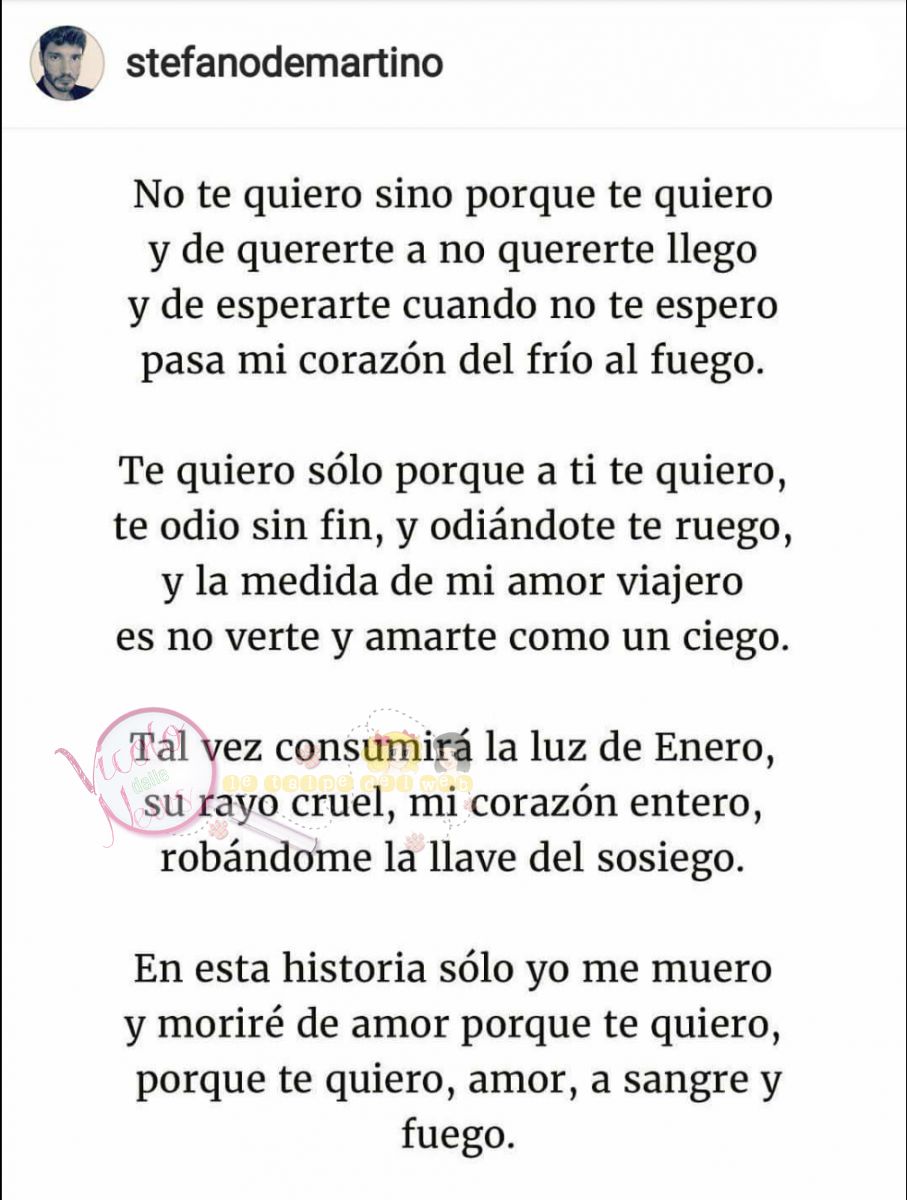Open stefanodemartino's profile picture
This screenshot has width=907, height=1200.
pyautogui.click(x=68, y=63)
